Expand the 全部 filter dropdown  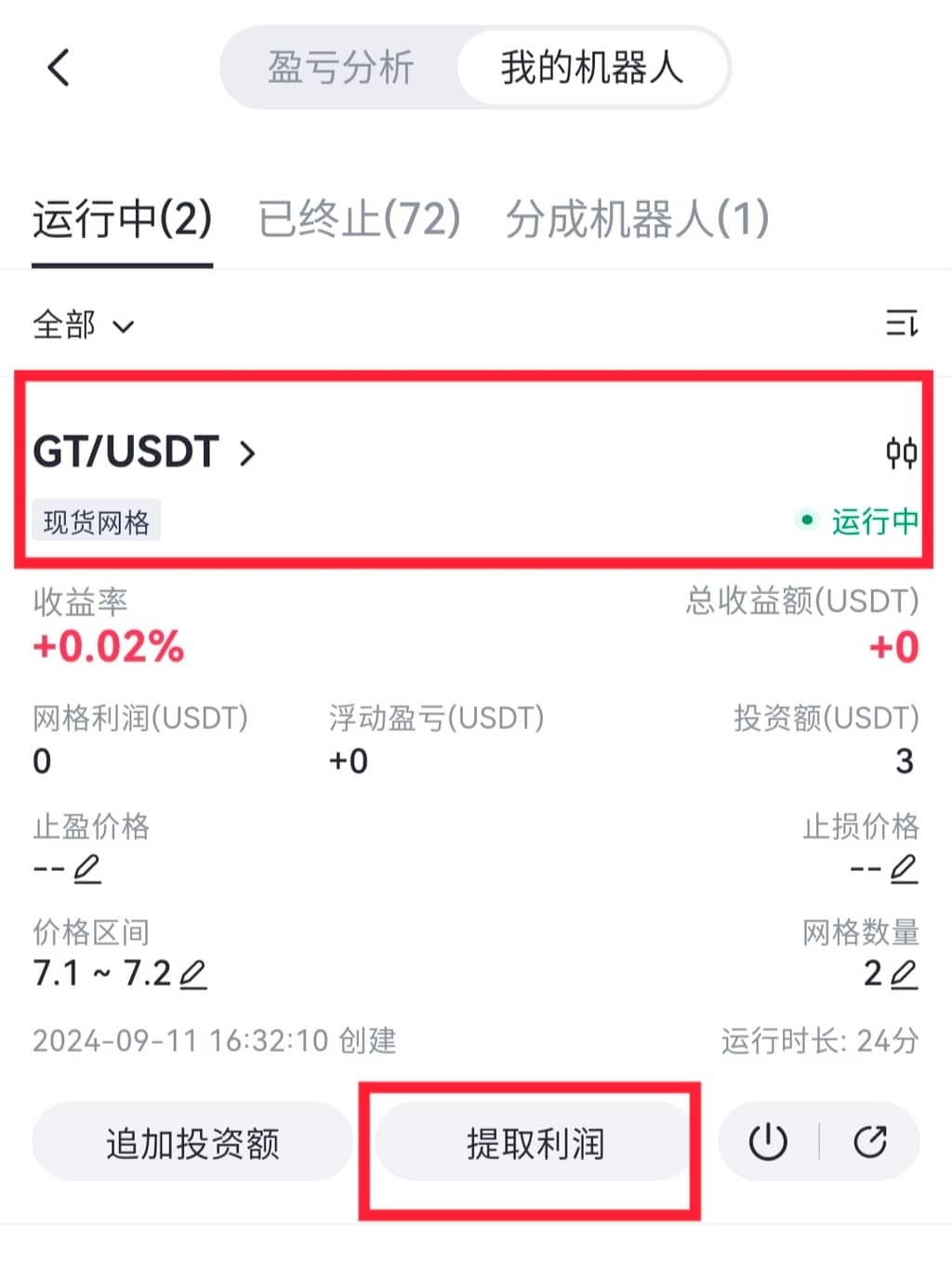point(84,325)
